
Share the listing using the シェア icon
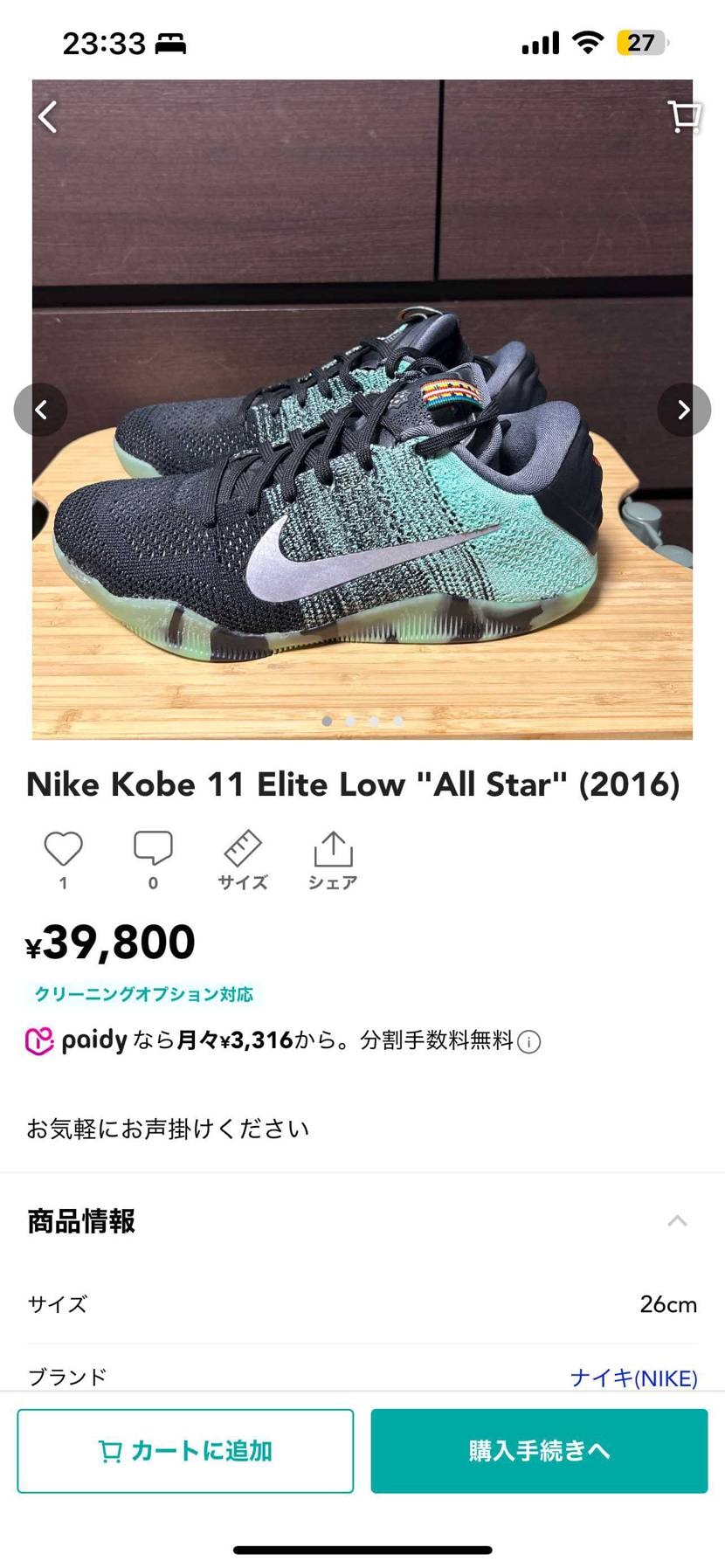pyautogui.click(x=332, y=849)
